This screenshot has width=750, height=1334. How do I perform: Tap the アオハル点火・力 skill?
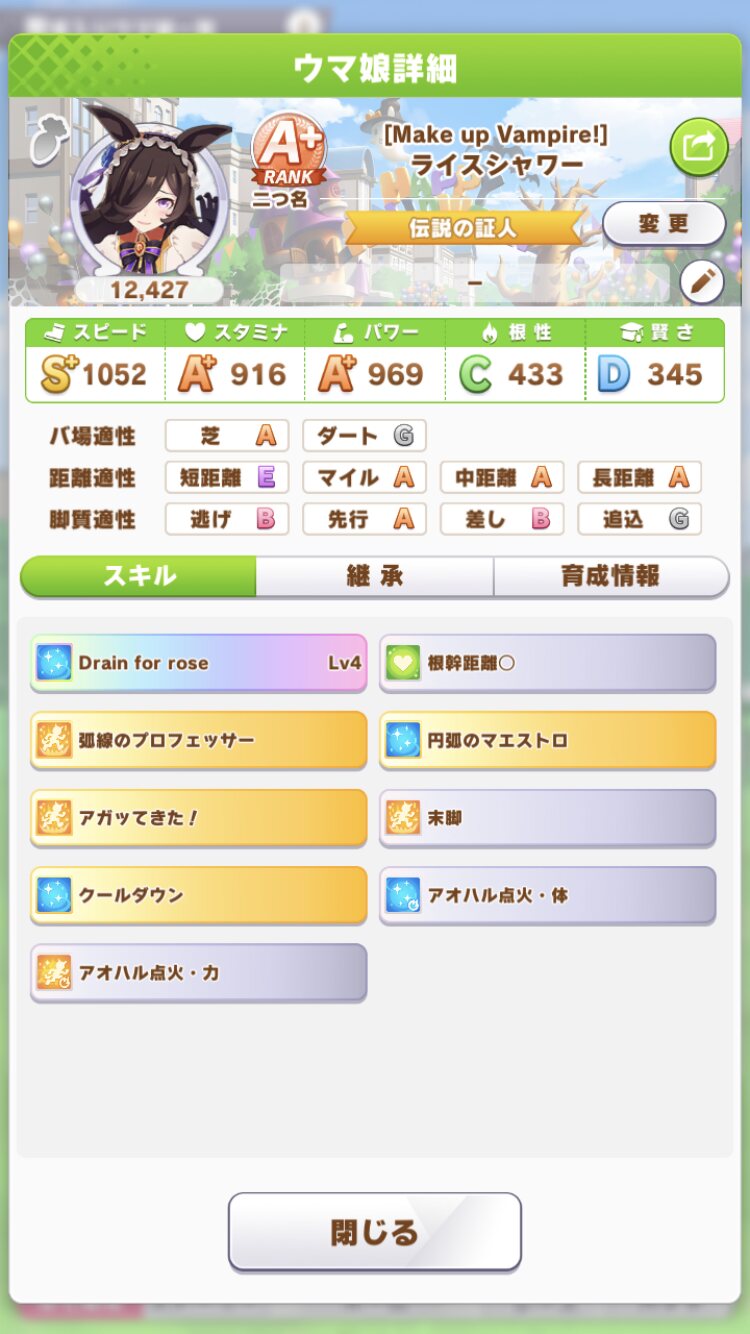tap(199, 973)
